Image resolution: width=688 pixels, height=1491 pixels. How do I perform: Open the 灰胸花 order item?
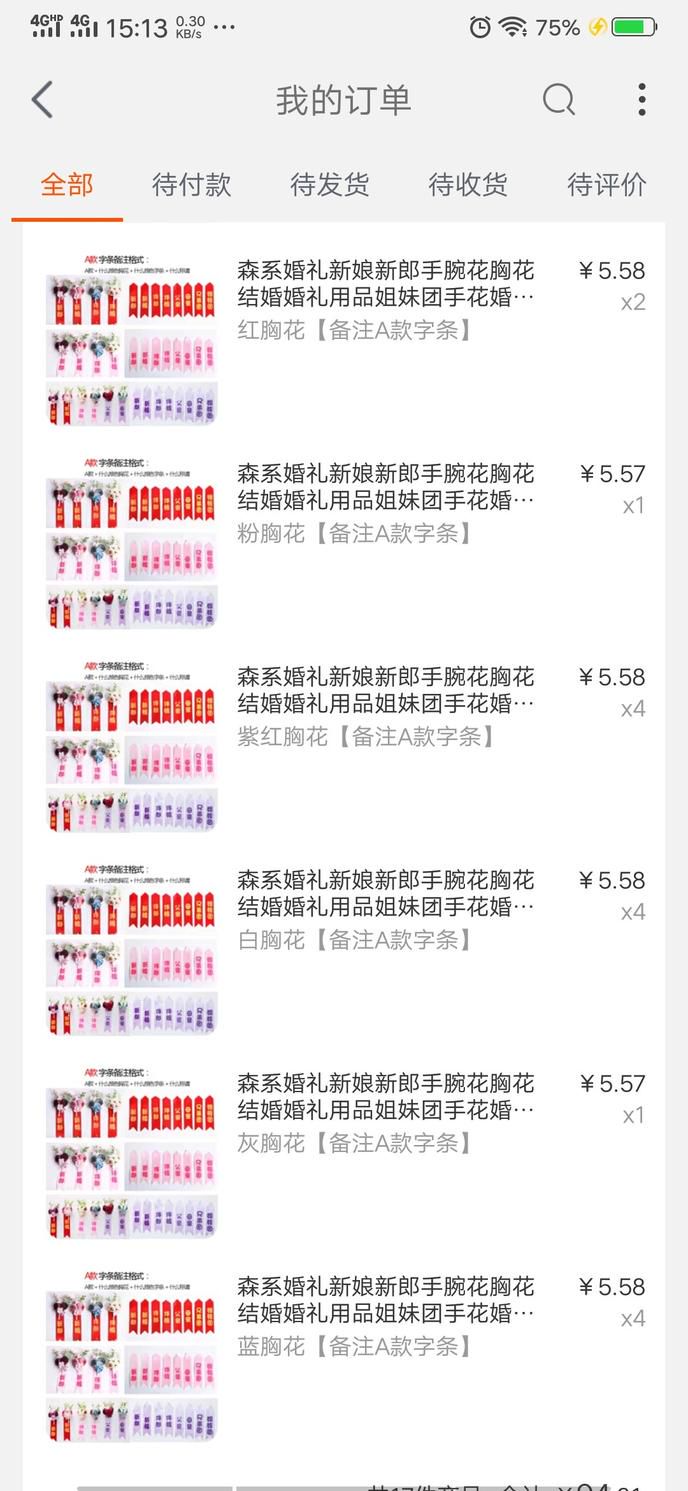[x=344, y=1152]
